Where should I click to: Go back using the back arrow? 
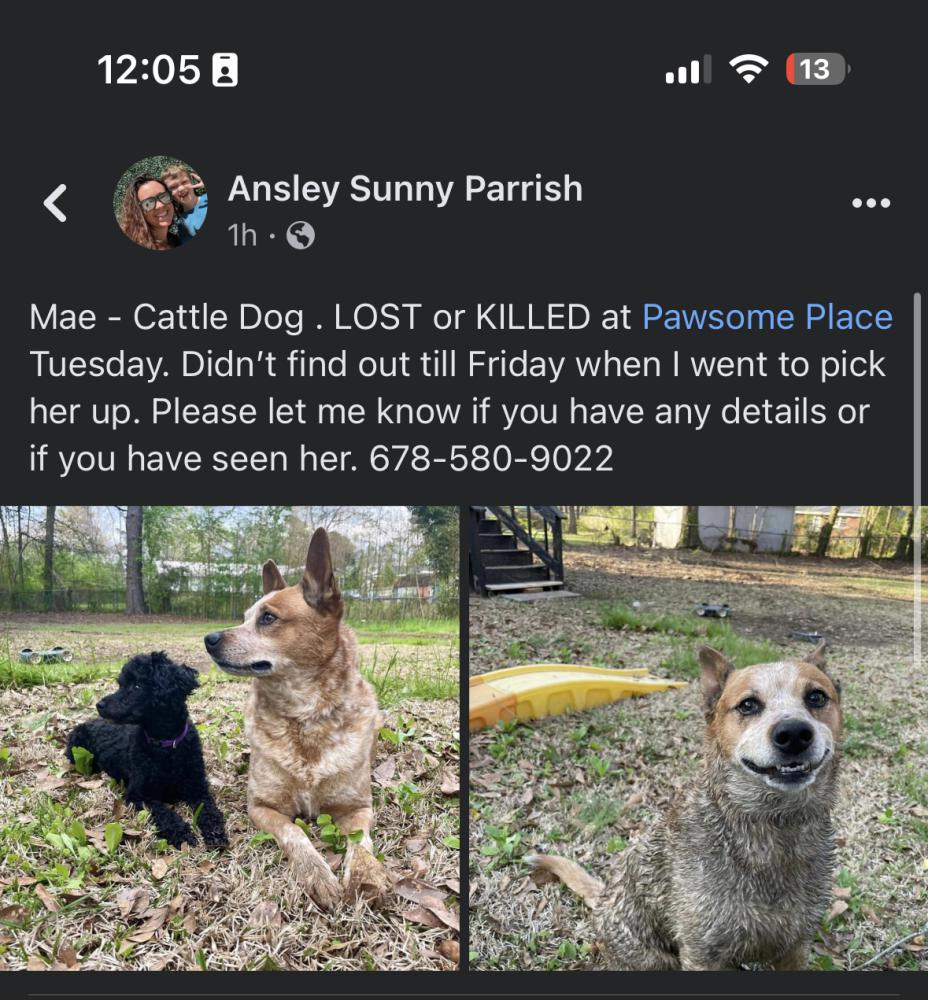(56, 203)
